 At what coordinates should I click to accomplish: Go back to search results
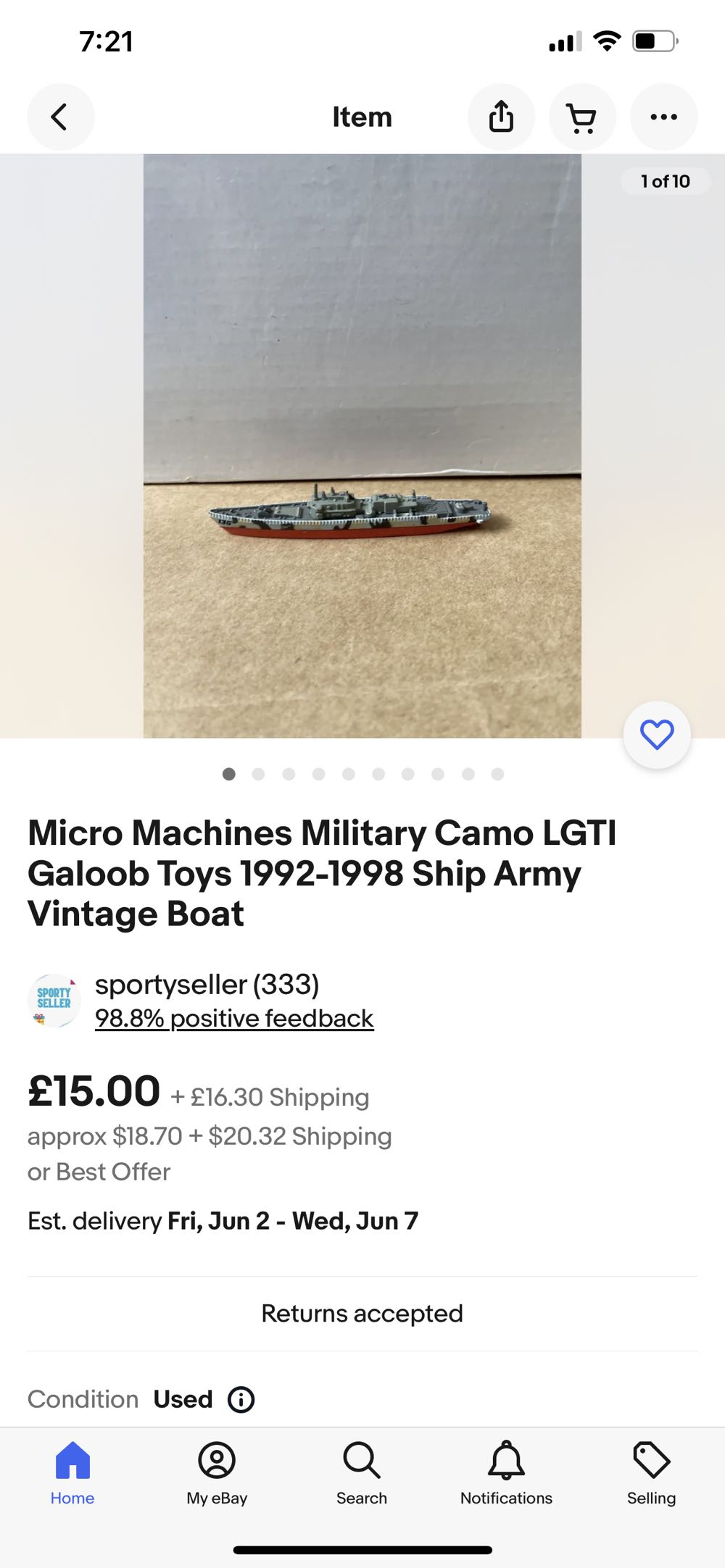click(61, 116)
